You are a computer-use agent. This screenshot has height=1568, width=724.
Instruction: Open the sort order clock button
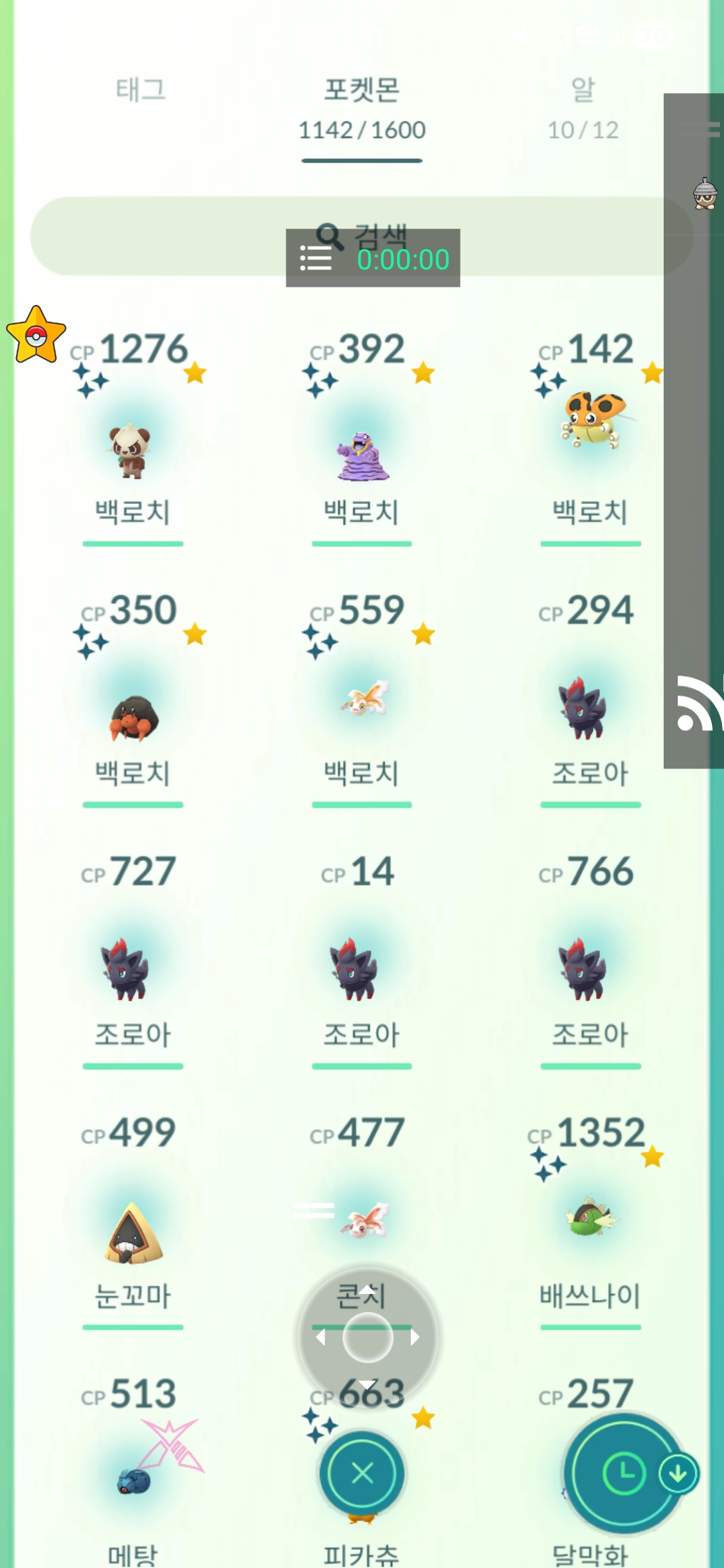pos(623,1474)
